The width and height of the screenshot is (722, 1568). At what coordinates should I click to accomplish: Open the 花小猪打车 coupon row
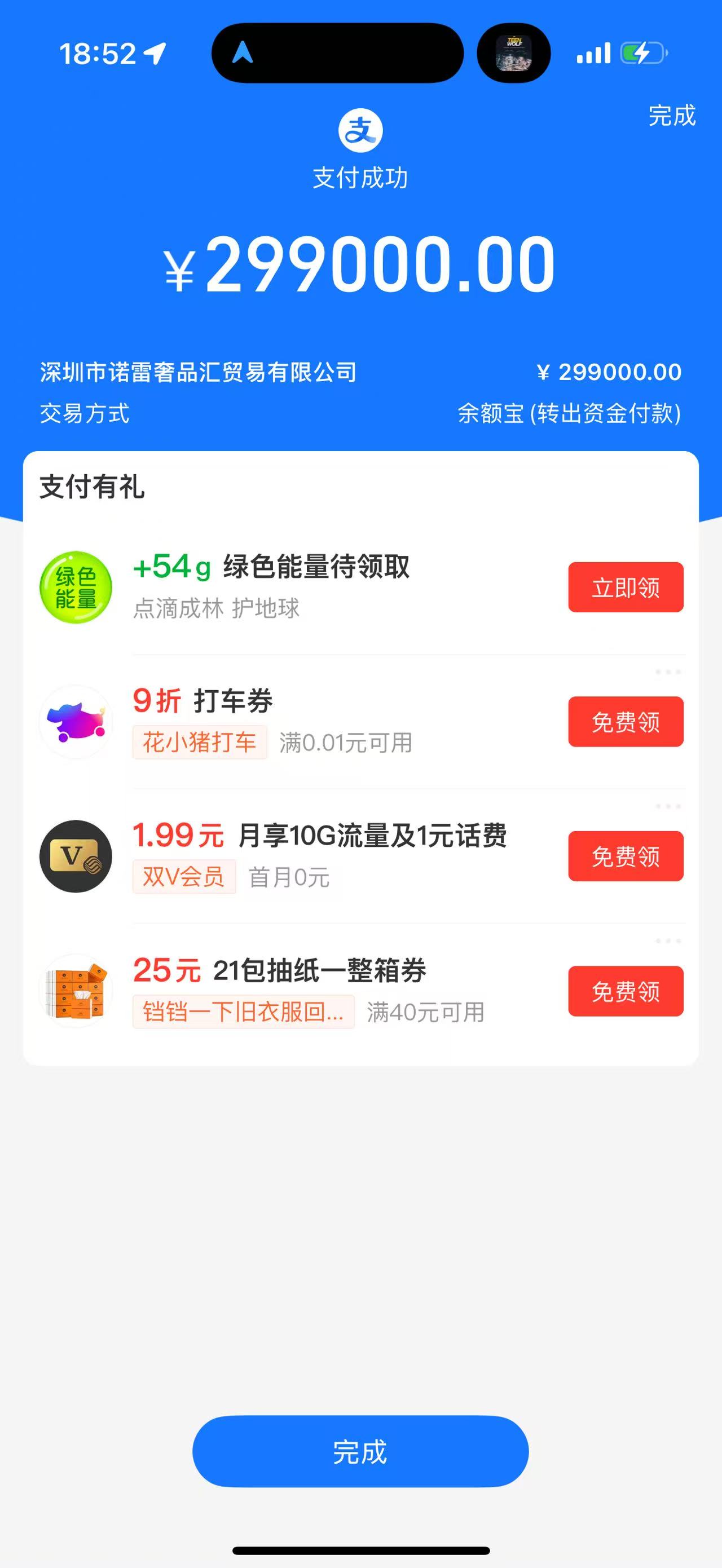click(x=316, y=722)
